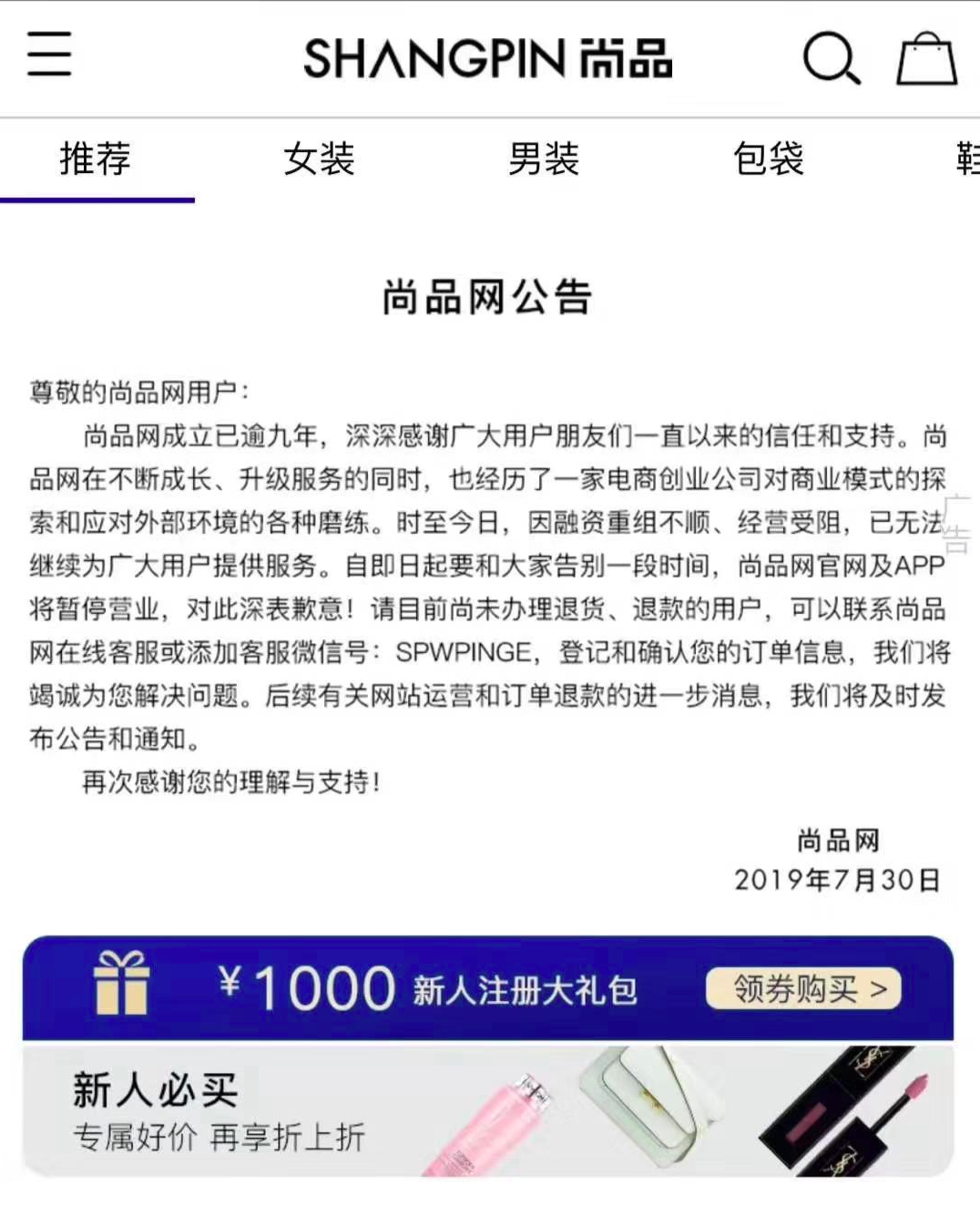Switch to the 包袋 tab
The width and height of the screenshot is (980, 1205).
769,159
